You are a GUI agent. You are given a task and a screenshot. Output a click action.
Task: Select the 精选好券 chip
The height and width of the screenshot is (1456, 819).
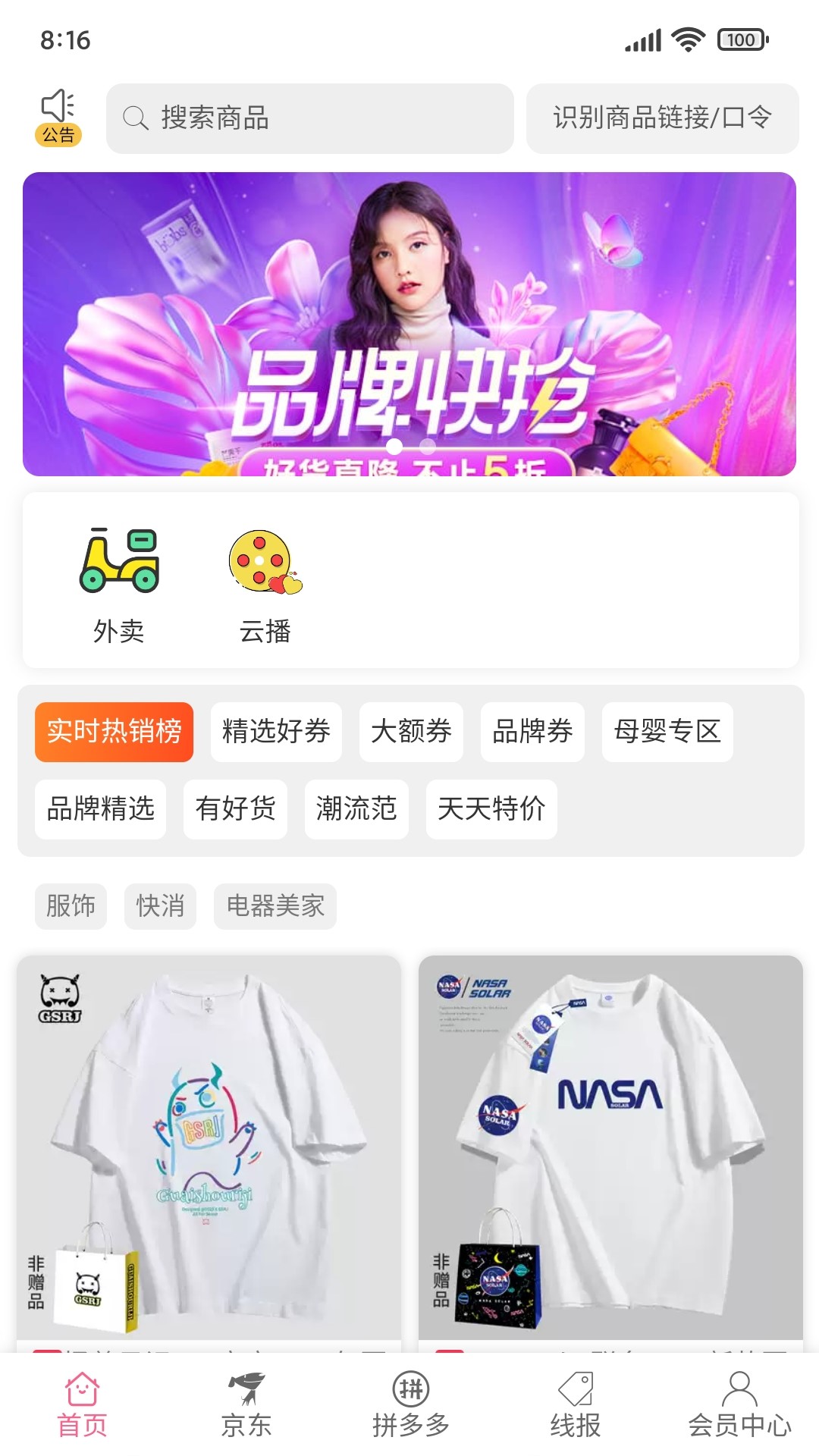276,732
